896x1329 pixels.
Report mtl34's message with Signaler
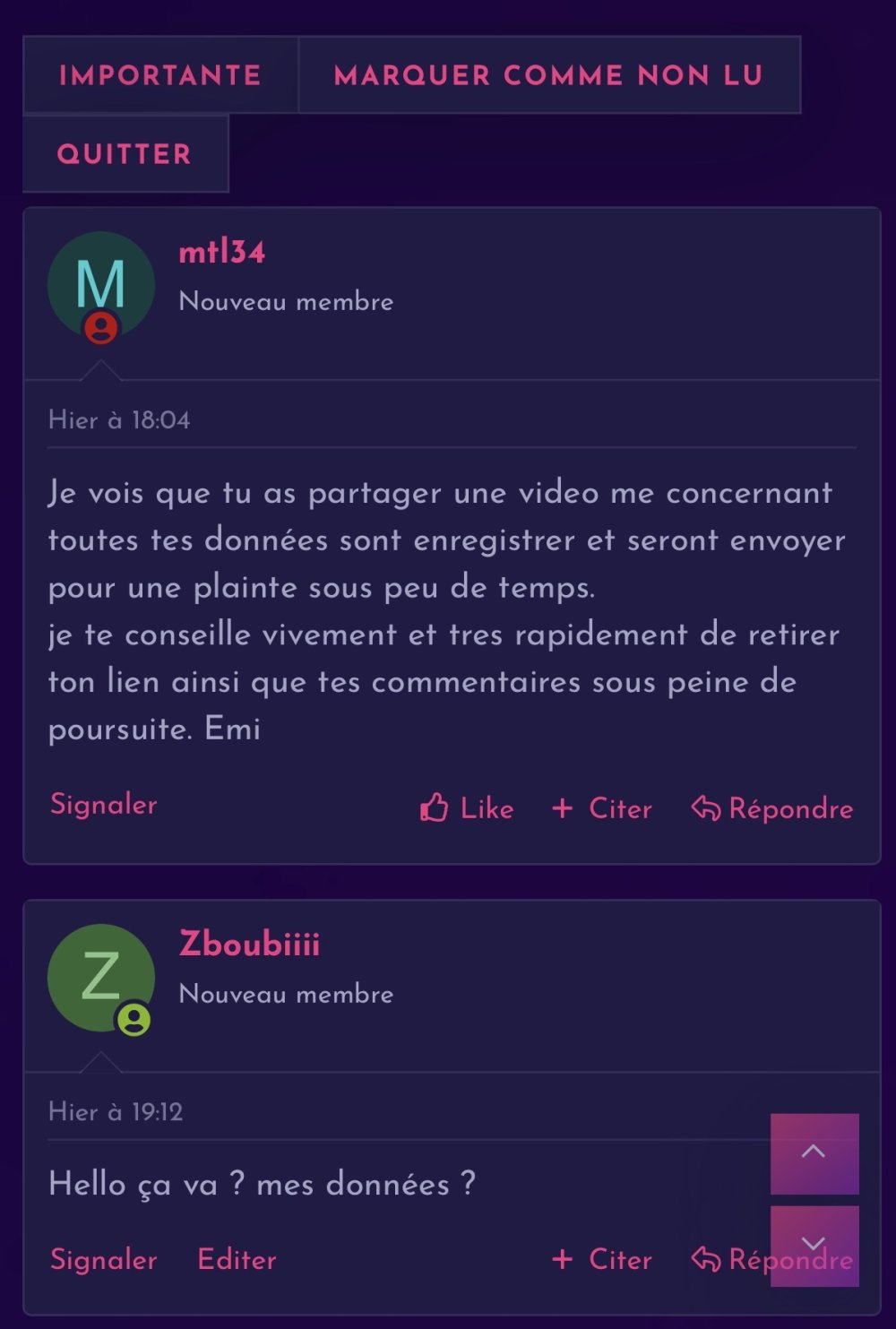coord(104,805)
